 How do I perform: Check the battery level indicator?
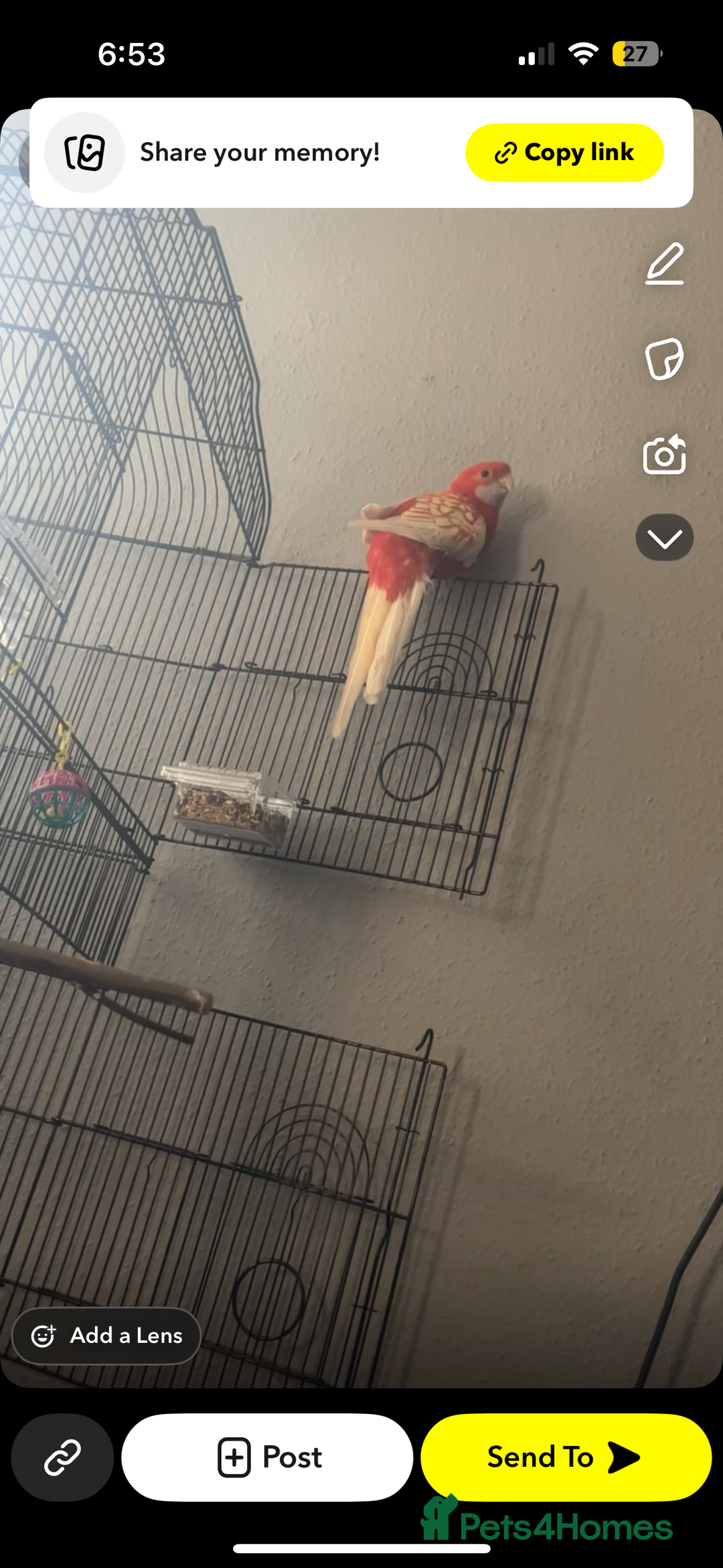(633, 54)
